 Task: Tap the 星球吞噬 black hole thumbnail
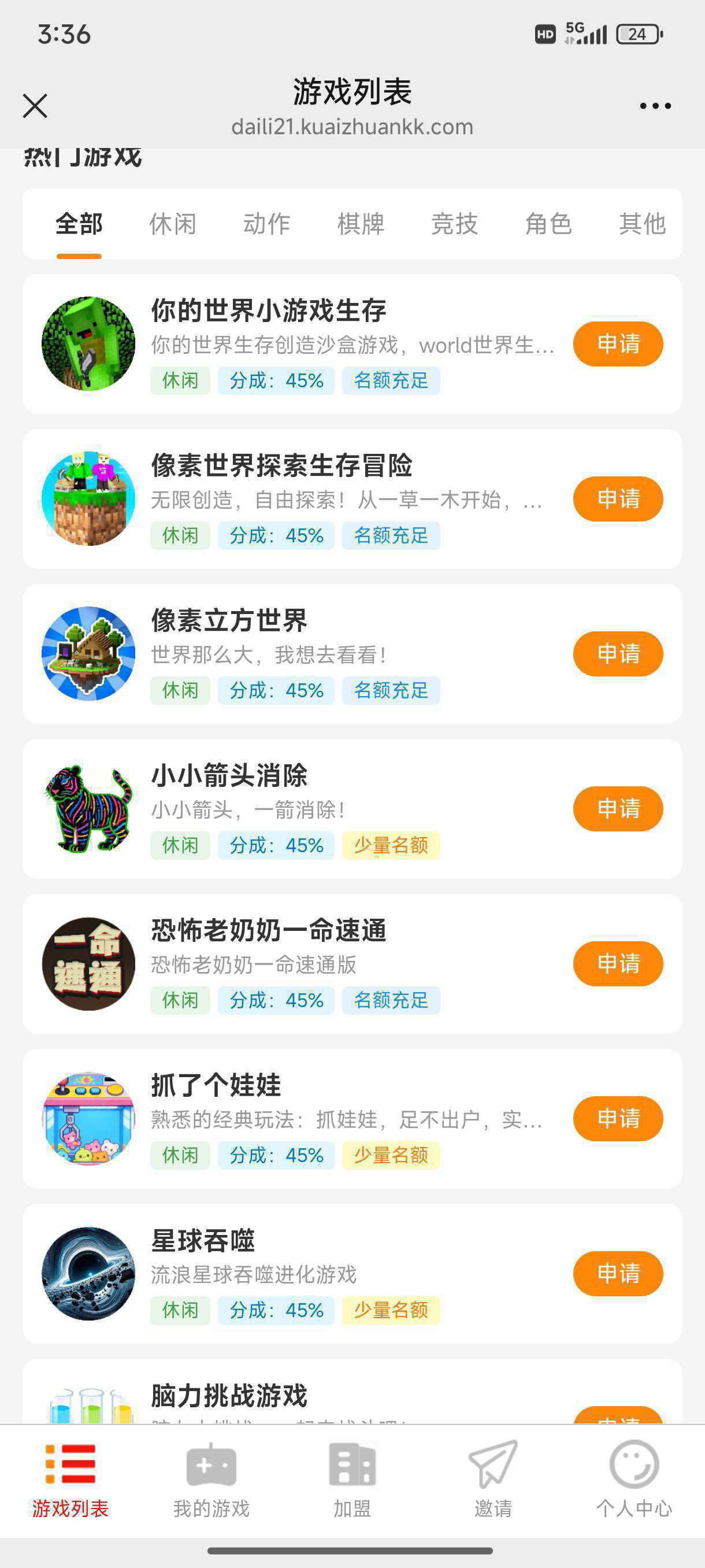(x=87, y=1275)
